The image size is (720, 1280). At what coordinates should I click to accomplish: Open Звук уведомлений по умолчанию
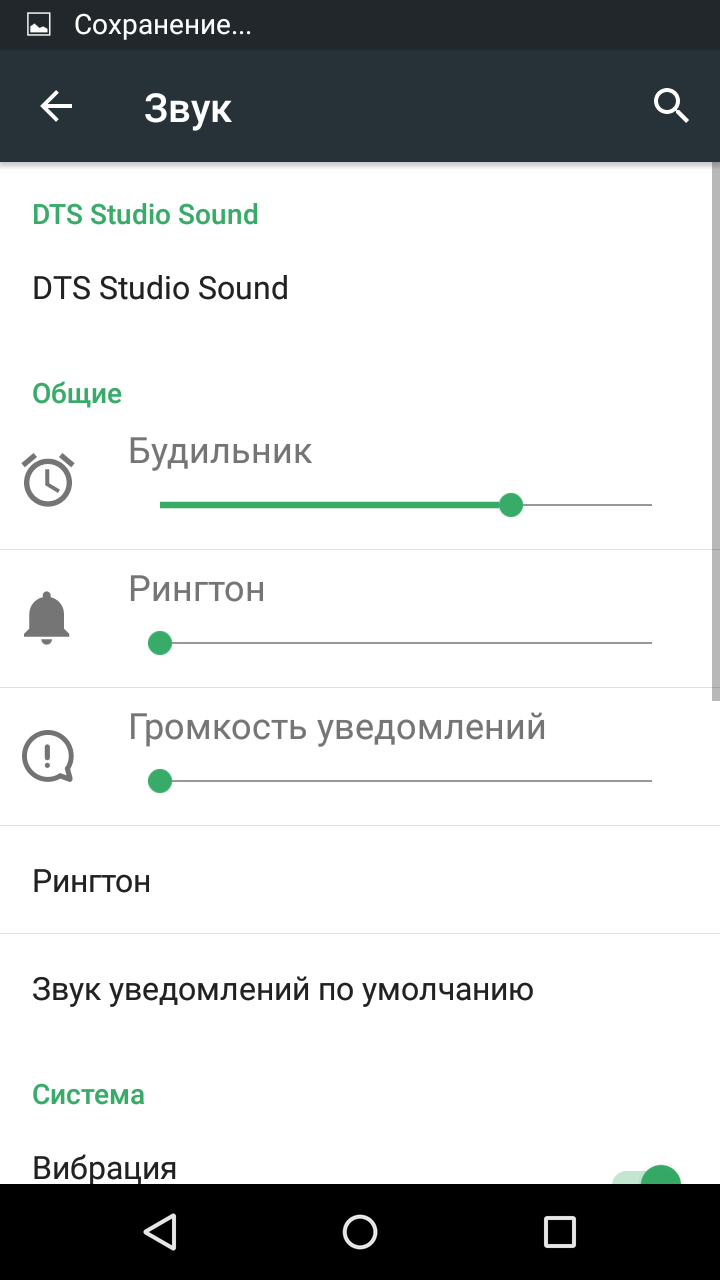(x=283, y=989)
